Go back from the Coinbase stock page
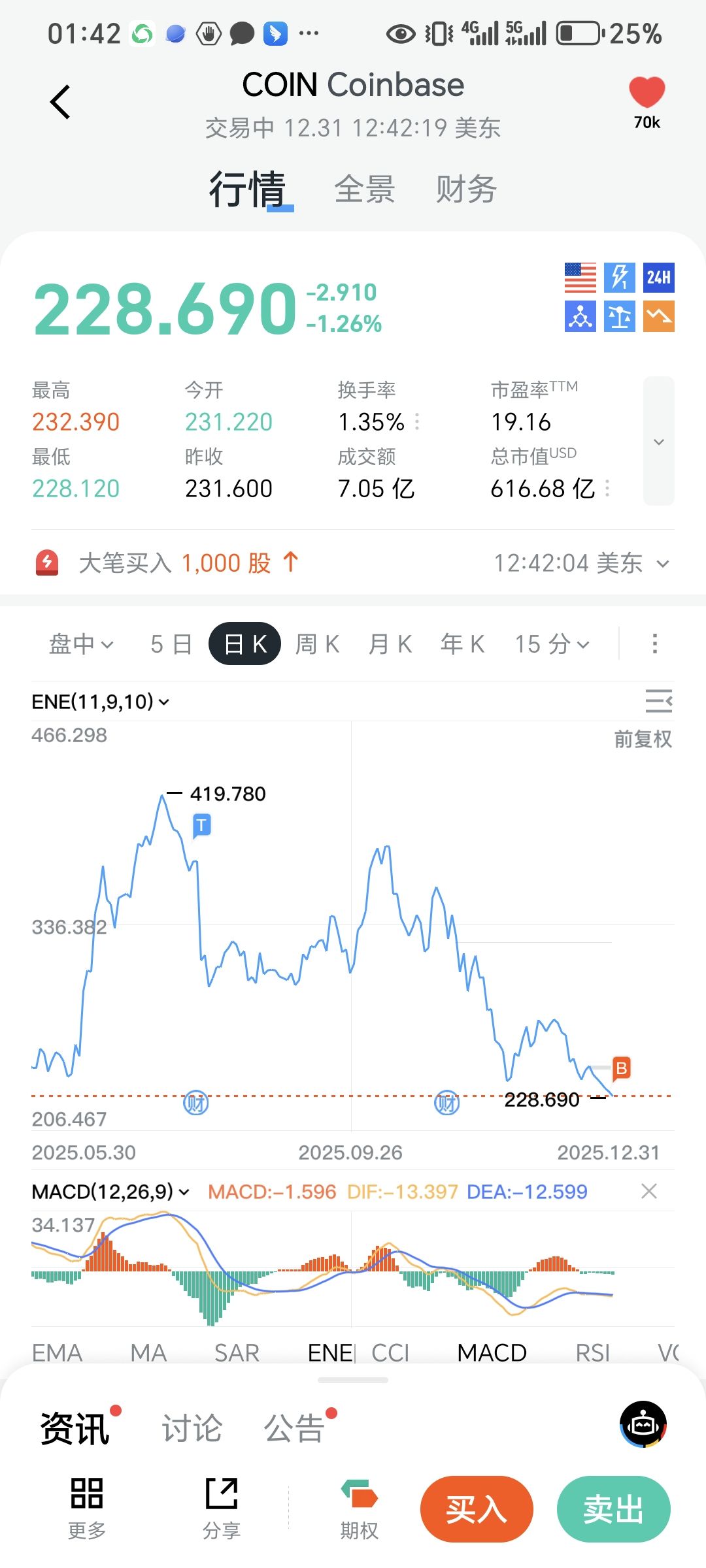This screenshot has height=1568, width=706. [60, 102]
